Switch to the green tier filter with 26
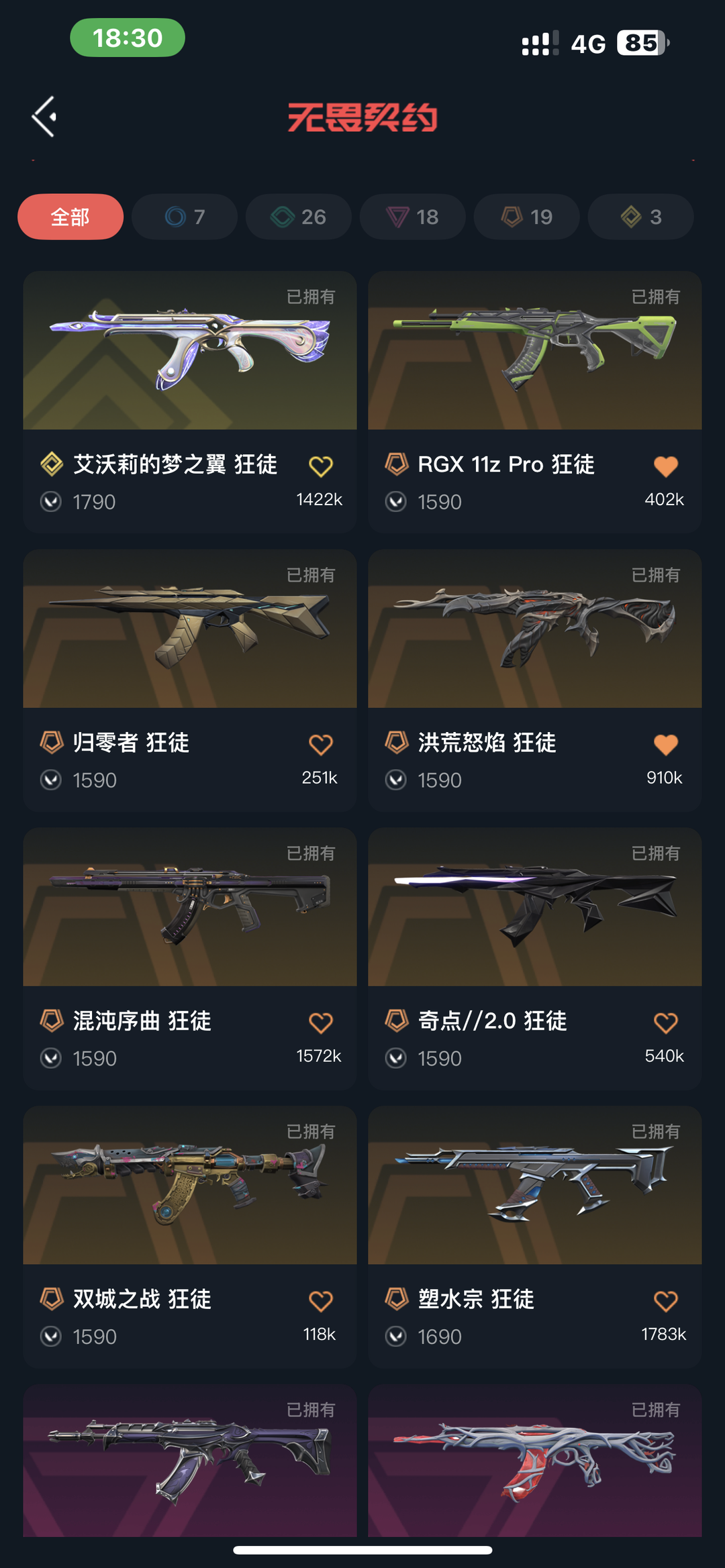Viewport: 725px width, 1568px height. click(x=299, y=217)
